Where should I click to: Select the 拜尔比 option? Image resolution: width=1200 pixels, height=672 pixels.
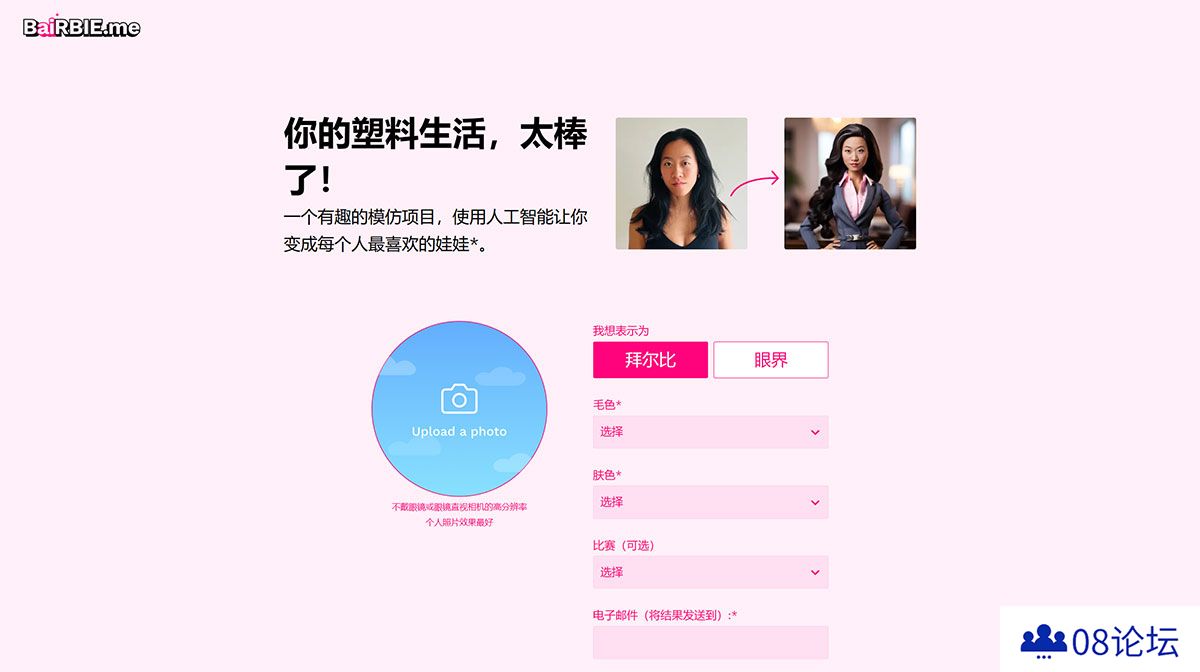(x=650, y=360)
